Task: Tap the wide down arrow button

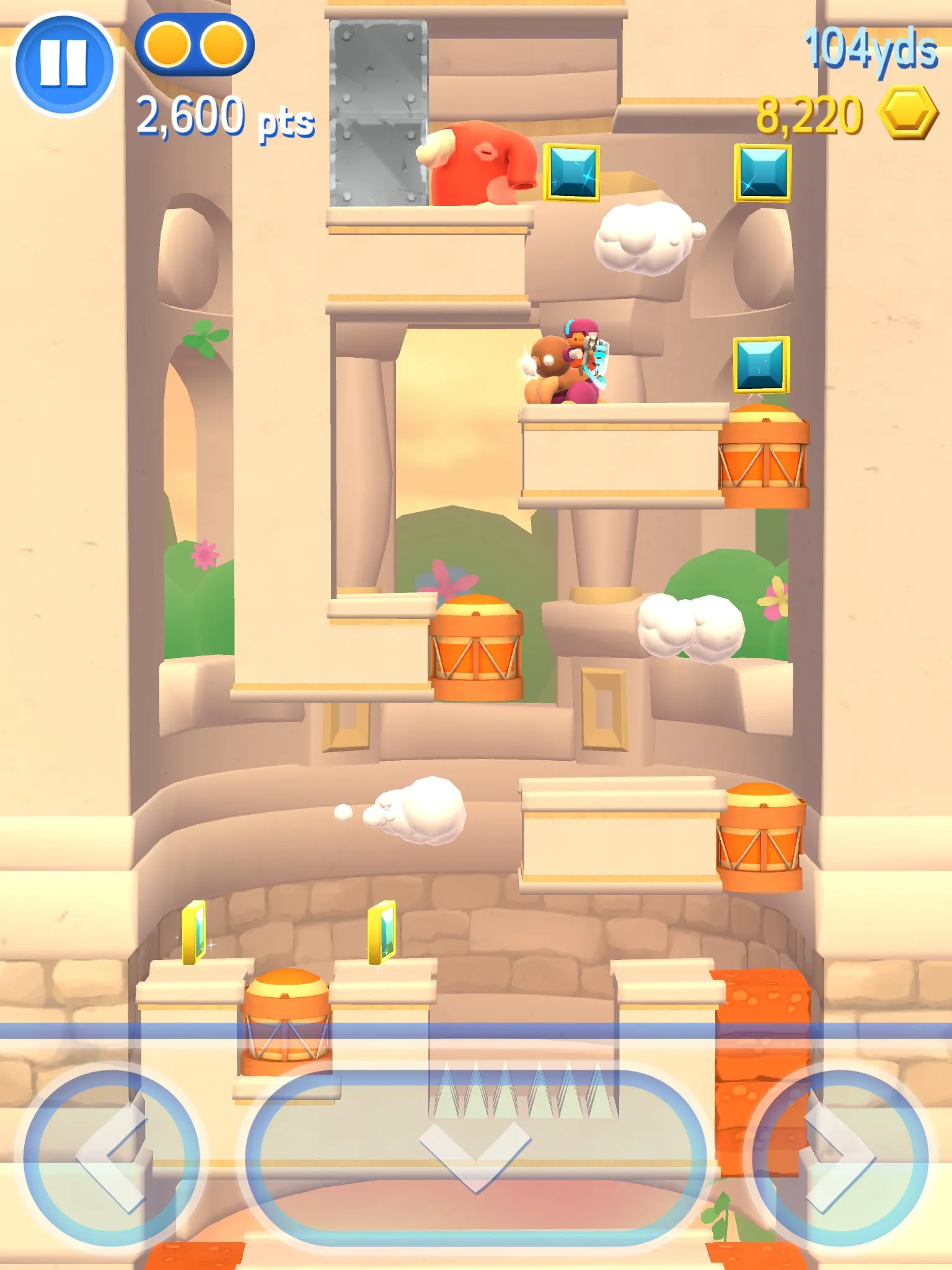Action: tap(475, 1157)
